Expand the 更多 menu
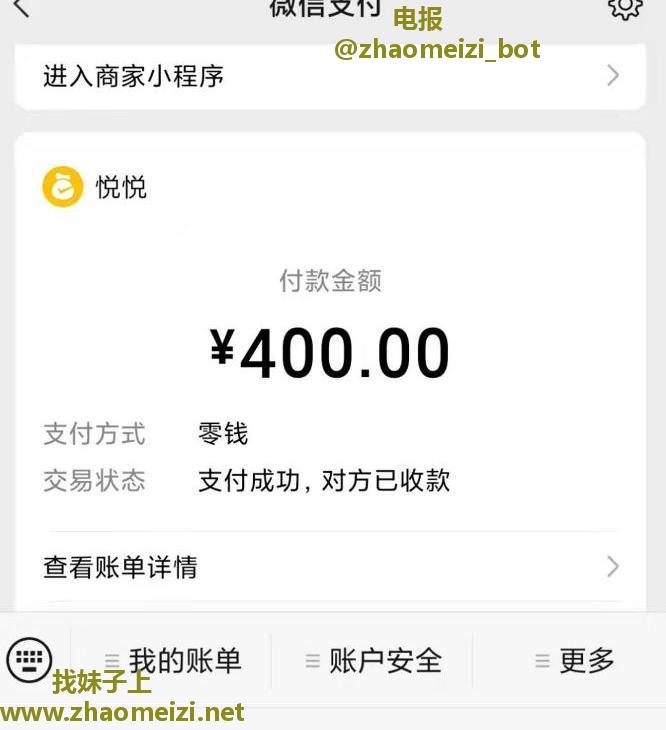The height and width of the screenshot is (730, 666). click(575, 661)
